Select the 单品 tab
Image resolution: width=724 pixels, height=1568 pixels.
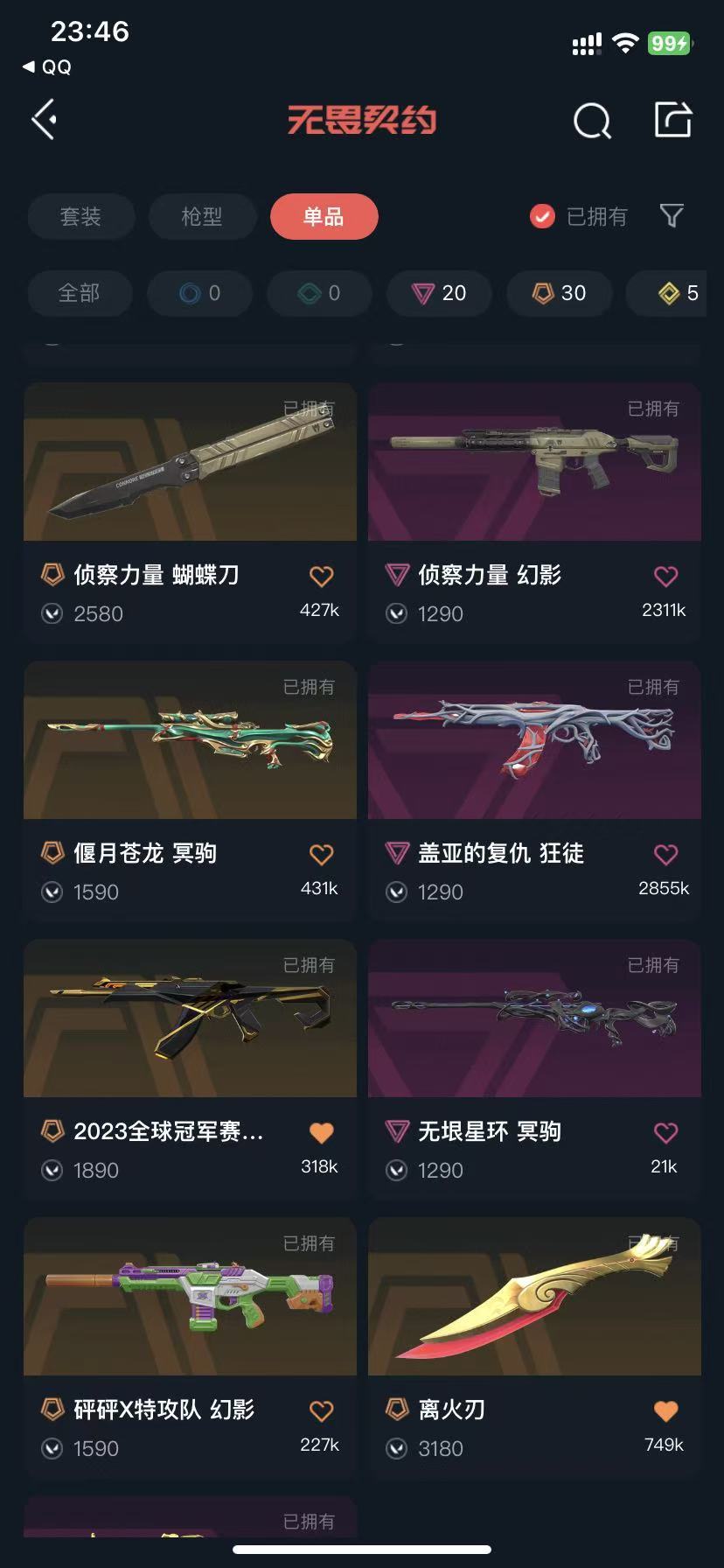(324, 216)
